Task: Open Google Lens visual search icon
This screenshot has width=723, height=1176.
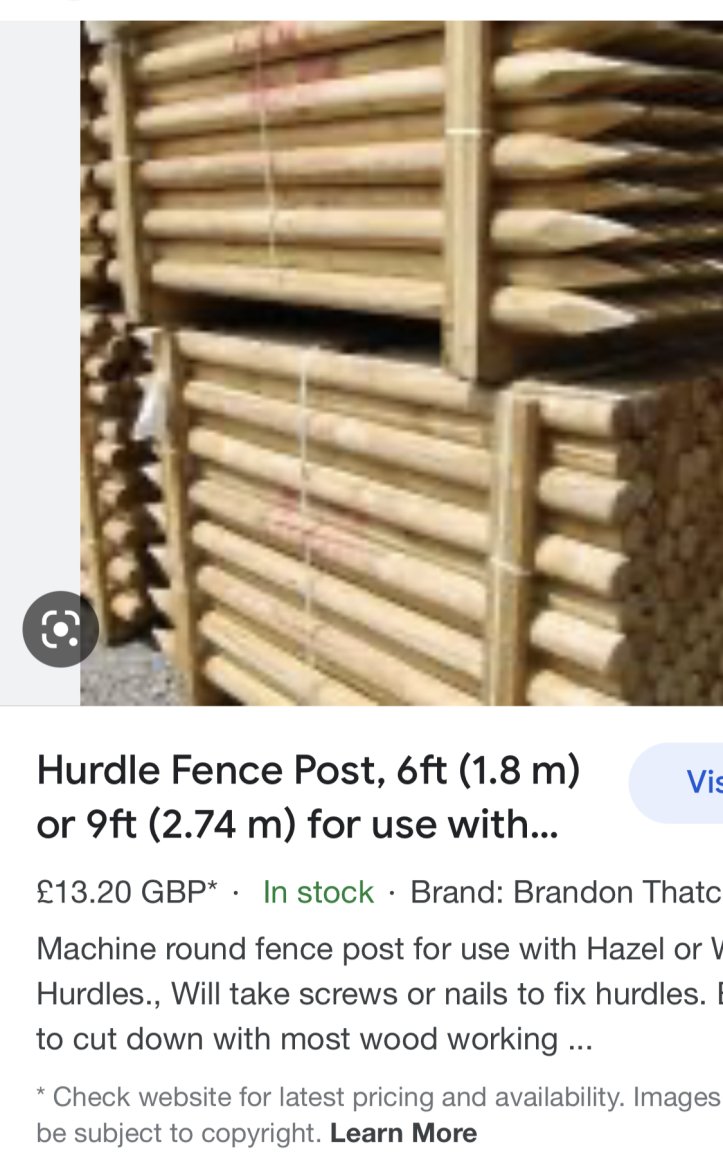Action: [x=60, y=629]
